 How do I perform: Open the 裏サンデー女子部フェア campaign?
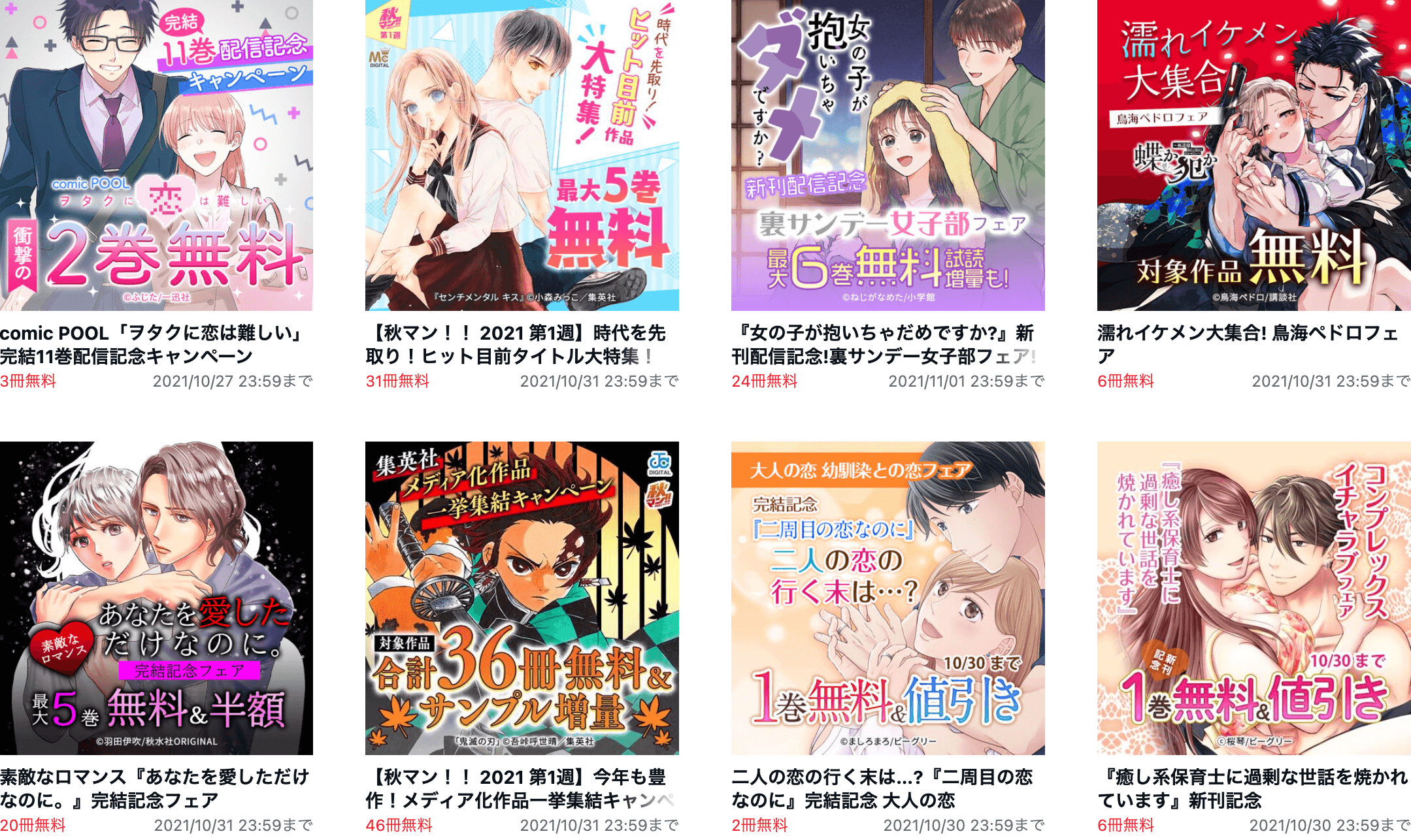[x=888, y=155]
